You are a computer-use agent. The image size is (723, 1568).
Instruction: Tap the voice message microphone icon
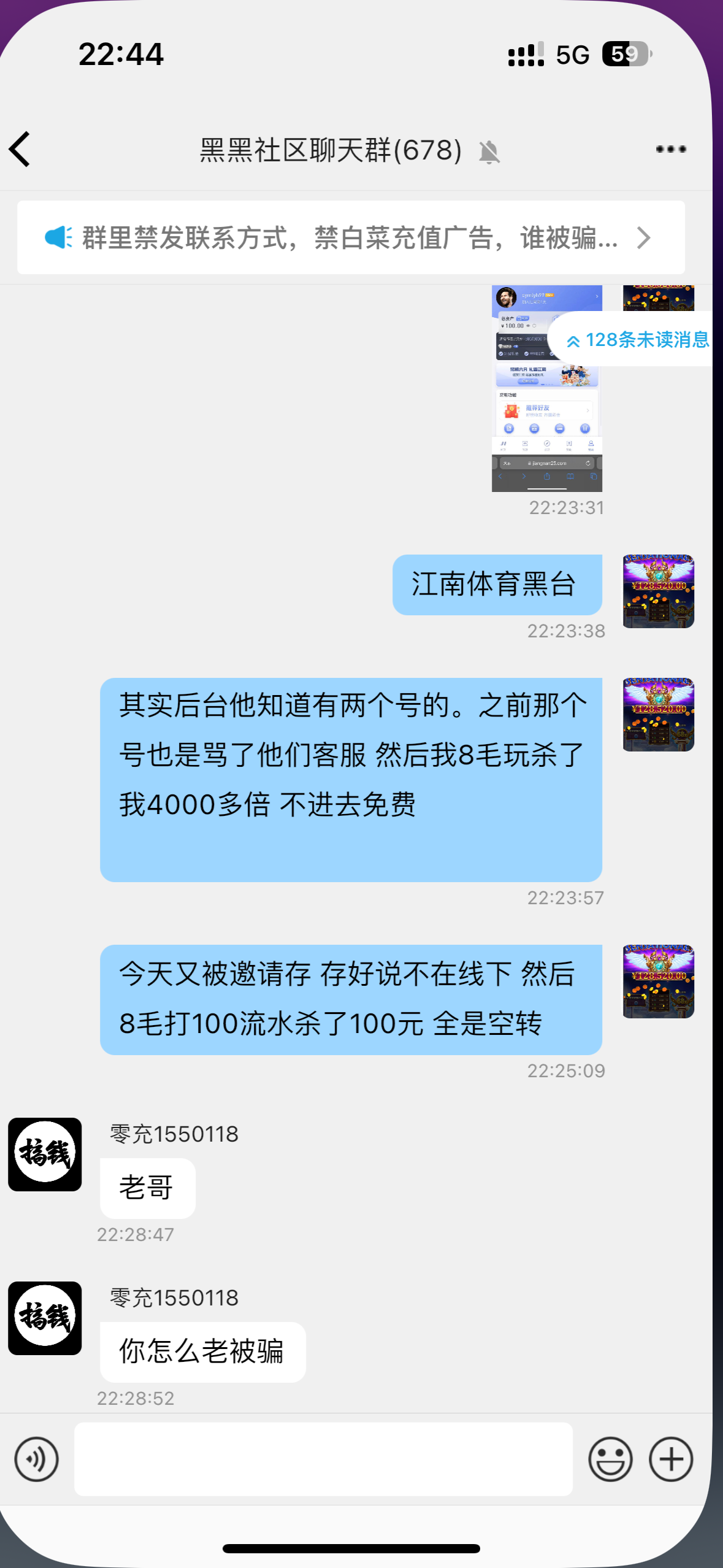point(37,1459)
